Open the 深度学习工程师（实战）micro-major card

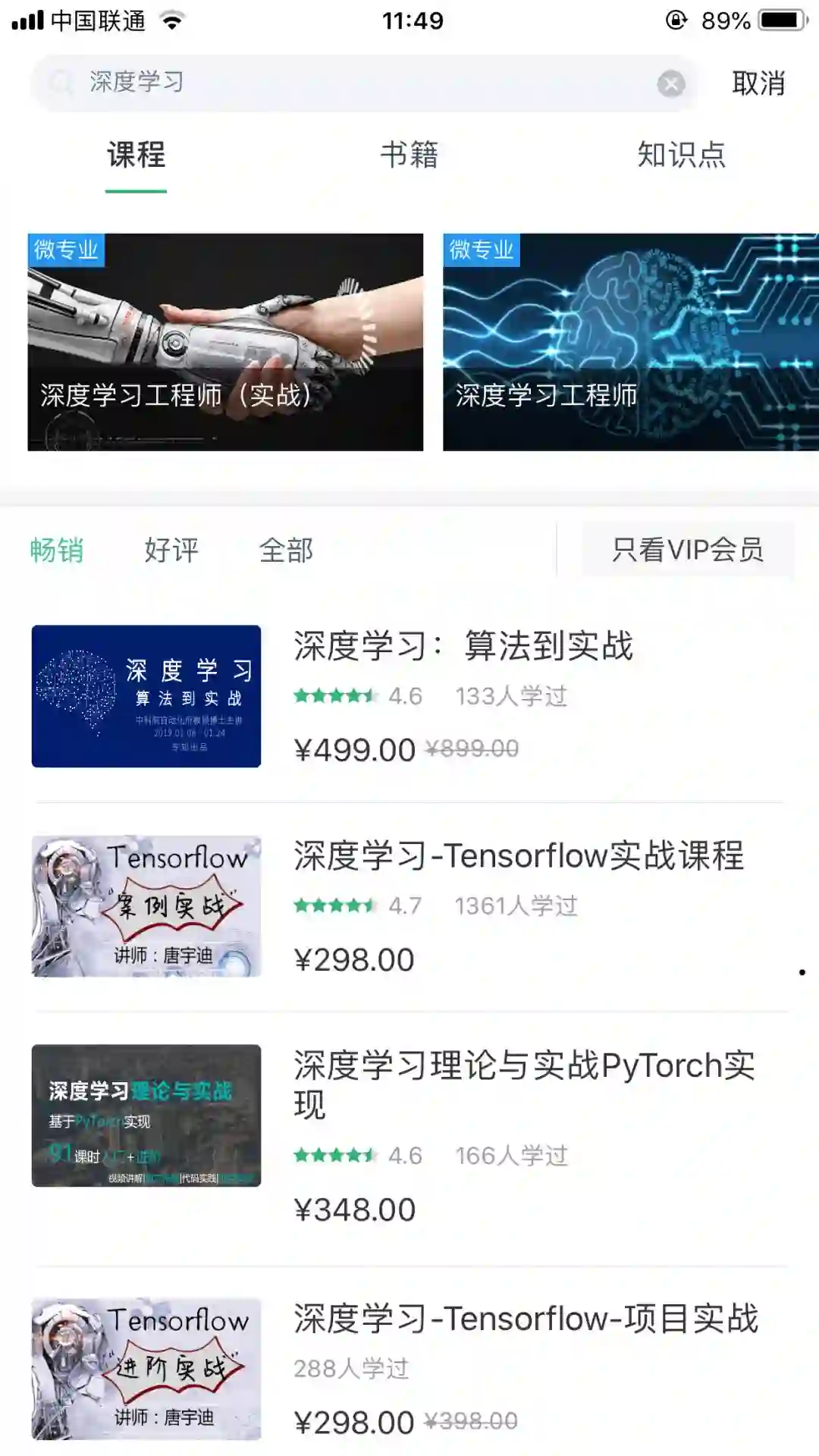coord(225,342)
